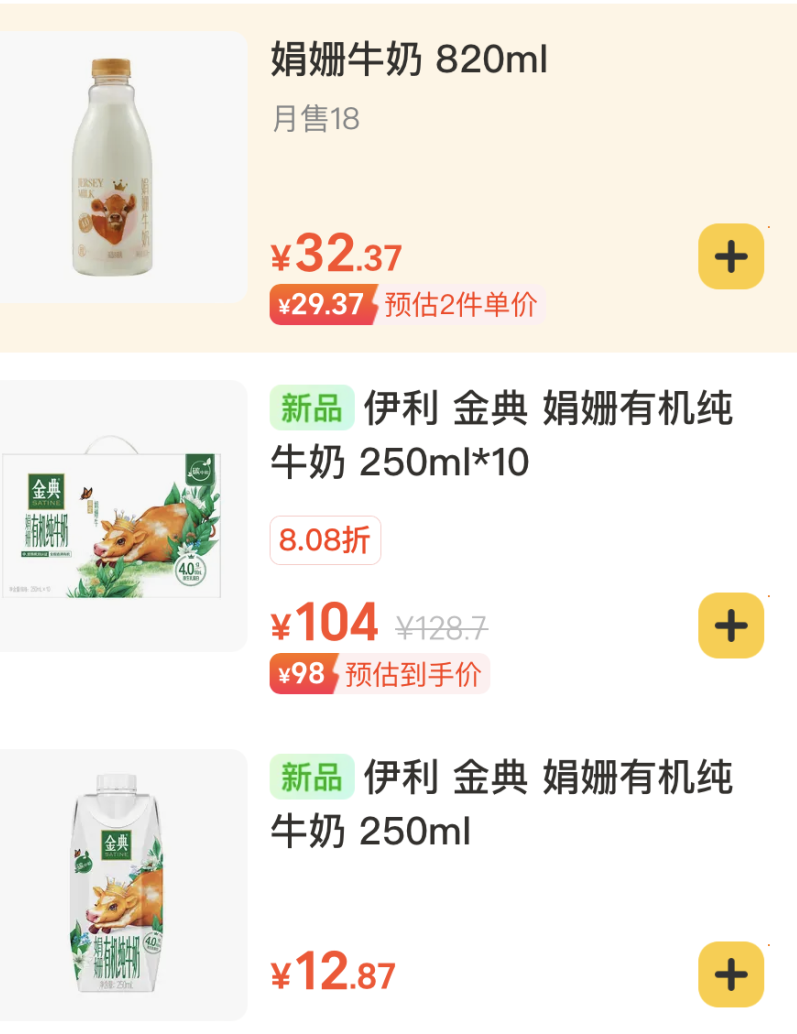Viewport: 797px width, 1034px height.
Task: View the 金典 250ml*10 gift box product
Action: [122, 516]
